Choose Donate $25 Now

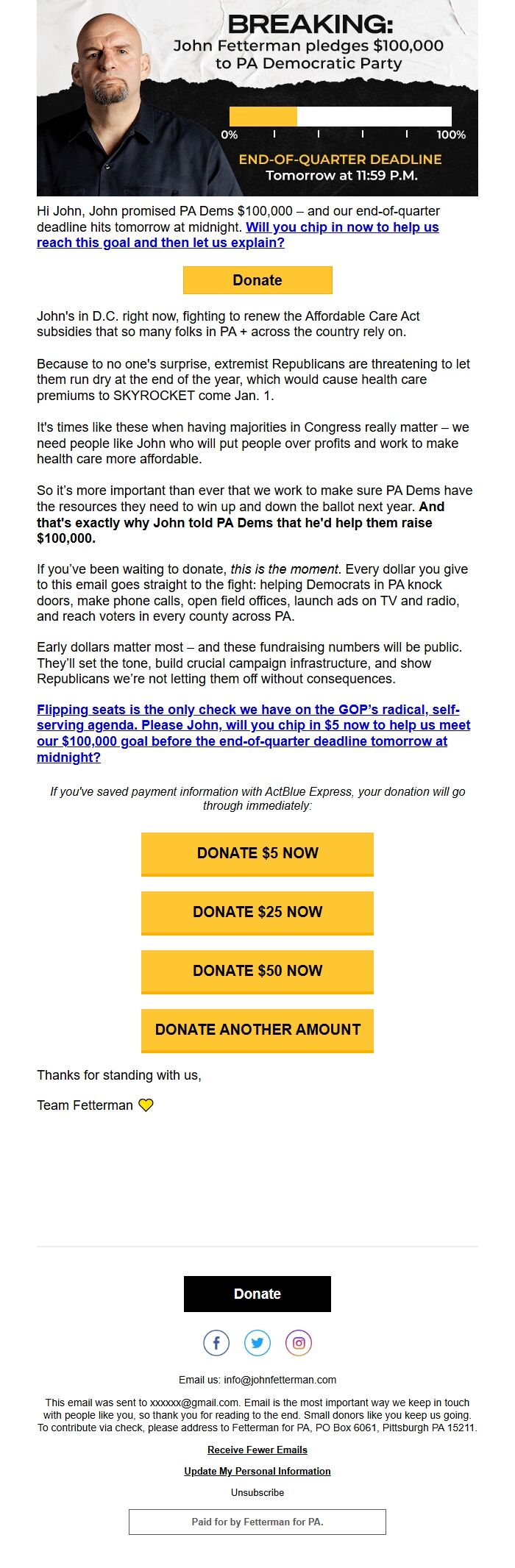pos(257,912)
